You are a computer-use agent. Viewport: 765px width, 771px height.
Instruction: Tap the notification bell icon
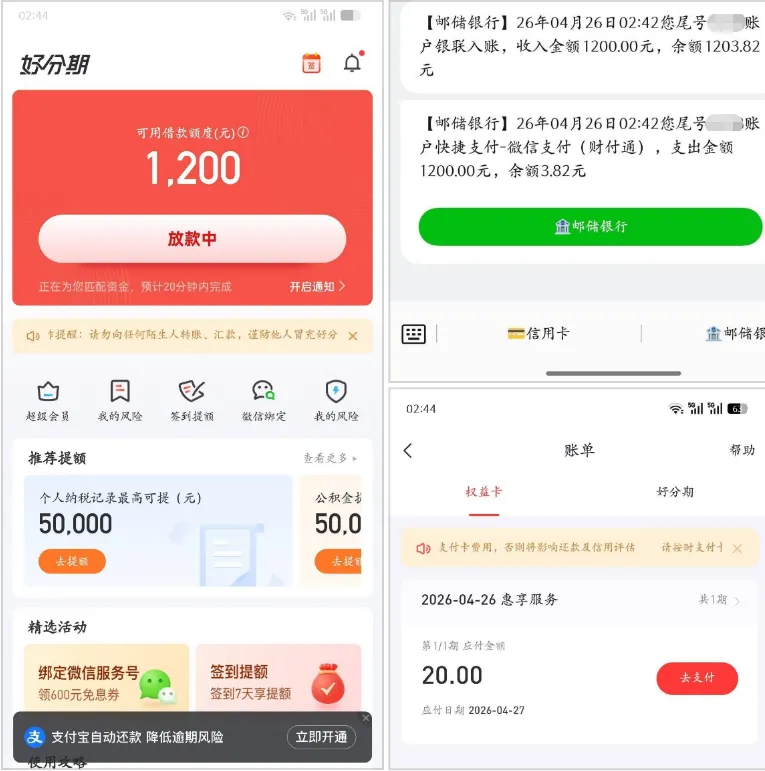pyautogui.click(x=354, y=61)
